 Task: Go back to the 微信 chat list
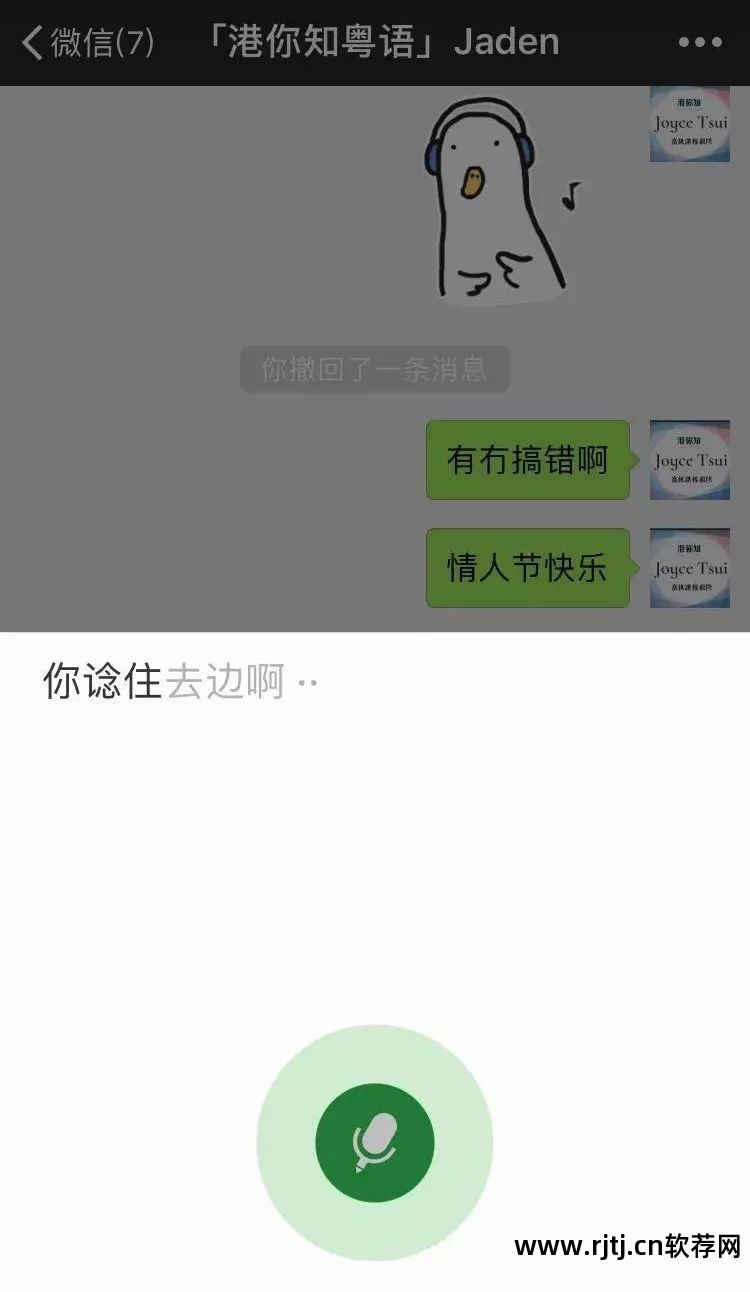(x=88, y=43)
